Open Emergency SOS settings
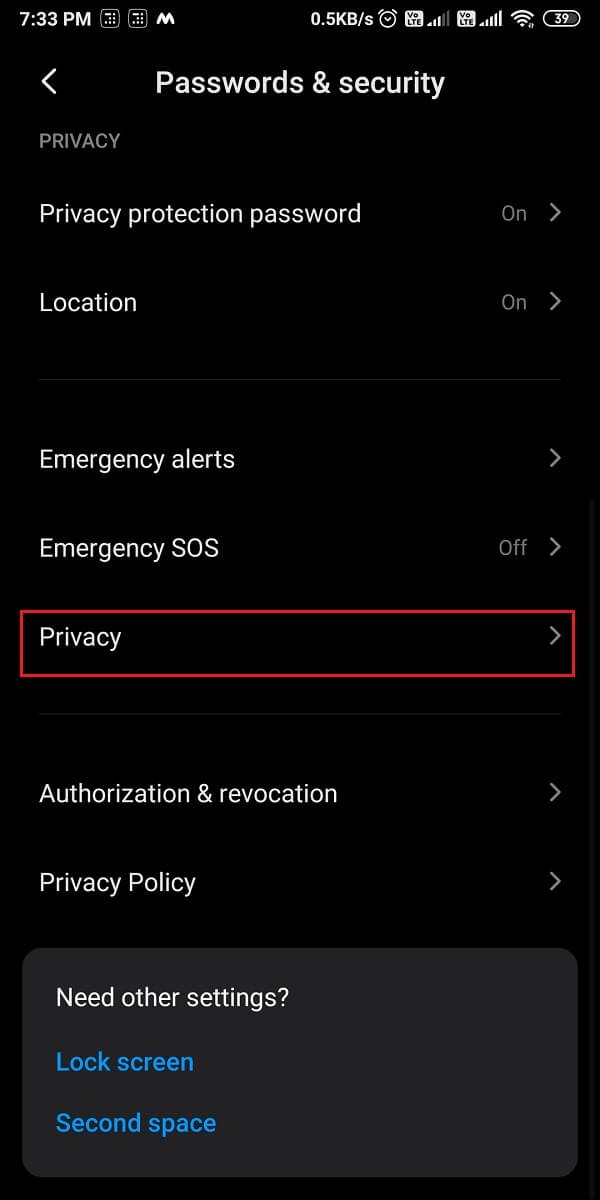600x1200 pixels. 299,548
